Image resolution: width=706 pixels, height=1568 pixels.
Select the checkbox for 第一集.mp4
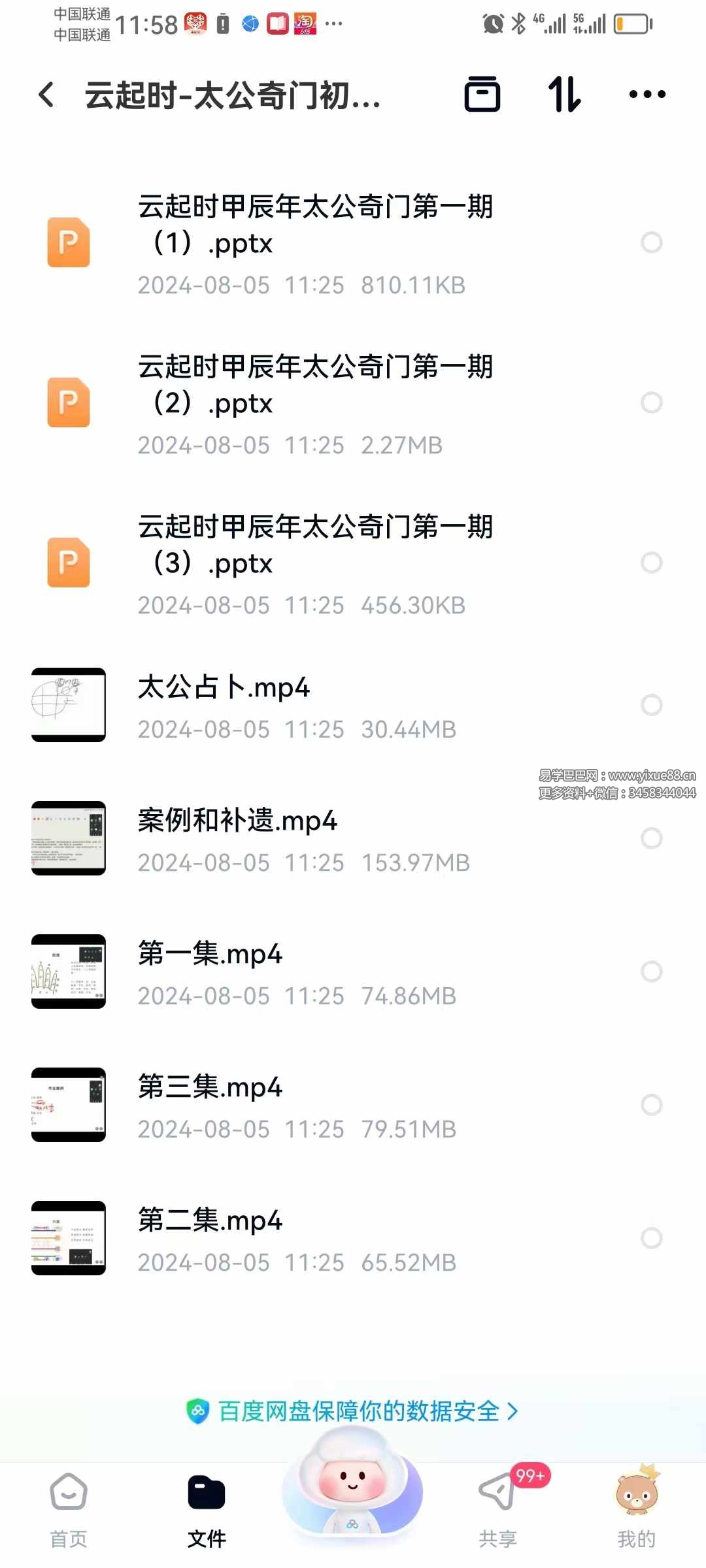652,972
